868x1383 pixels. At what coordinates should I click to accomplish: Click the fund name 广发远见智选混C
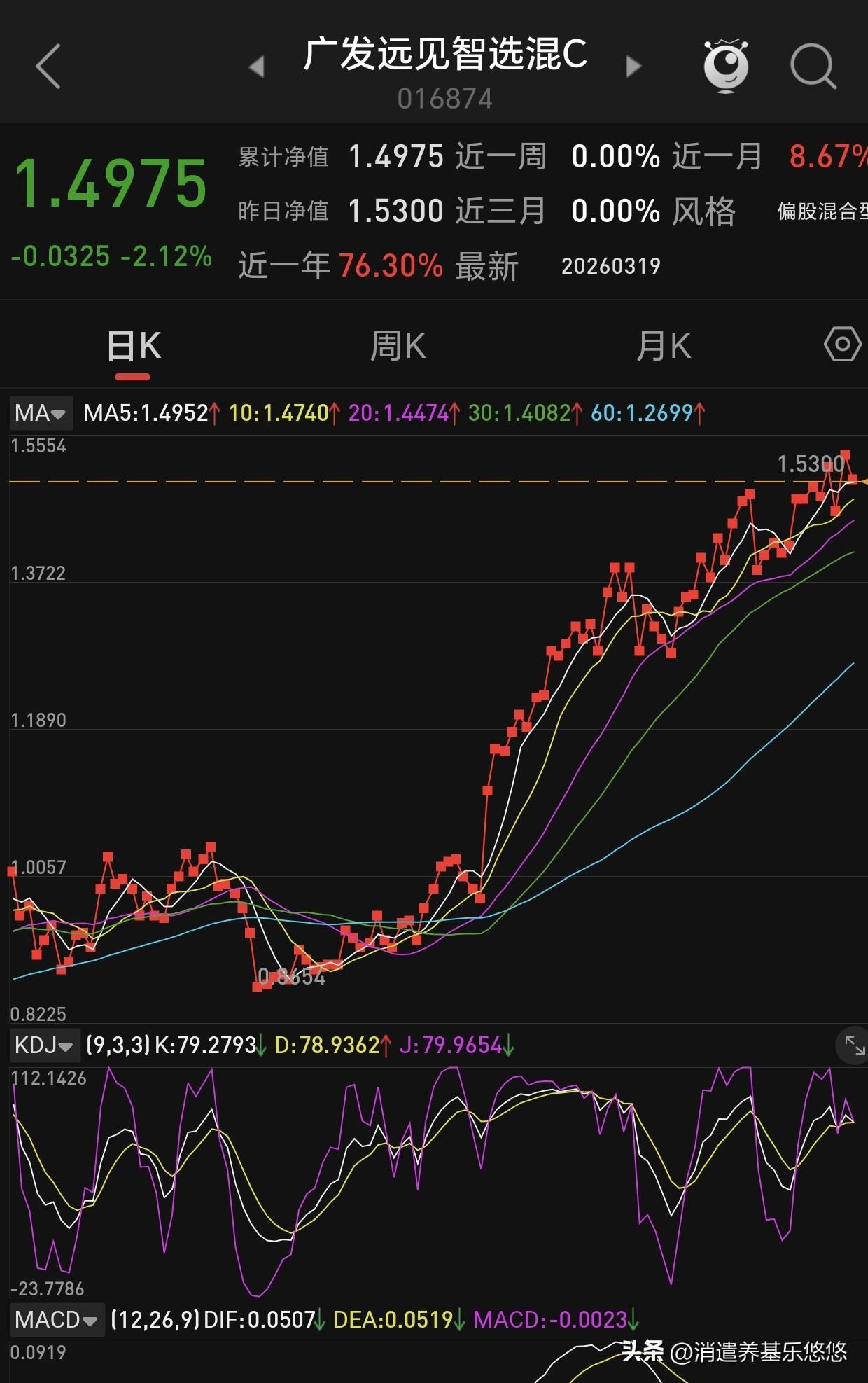click(446, 55)
